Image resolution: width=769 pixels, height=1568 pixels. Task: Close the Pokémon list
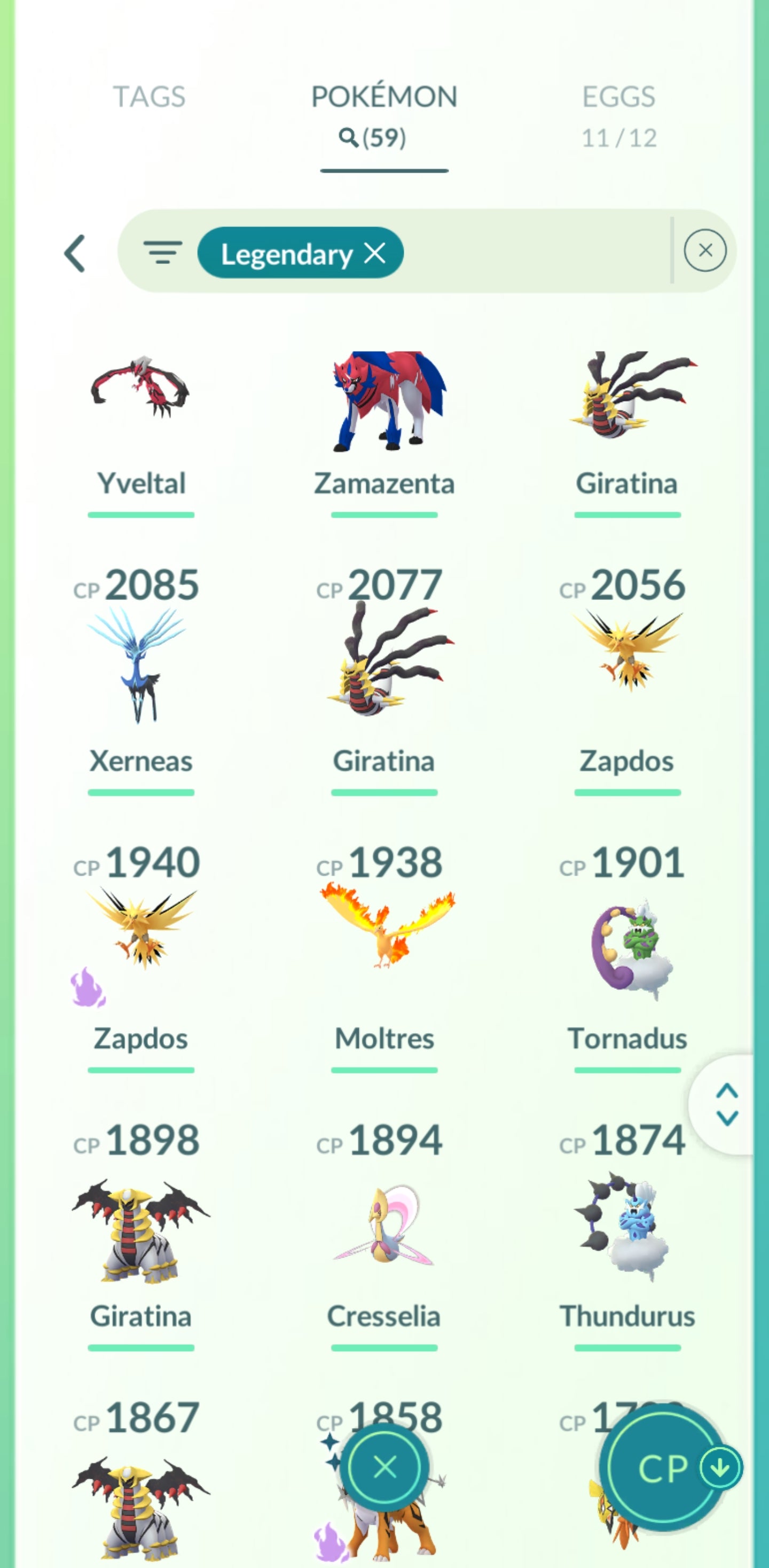point(384,1467)
